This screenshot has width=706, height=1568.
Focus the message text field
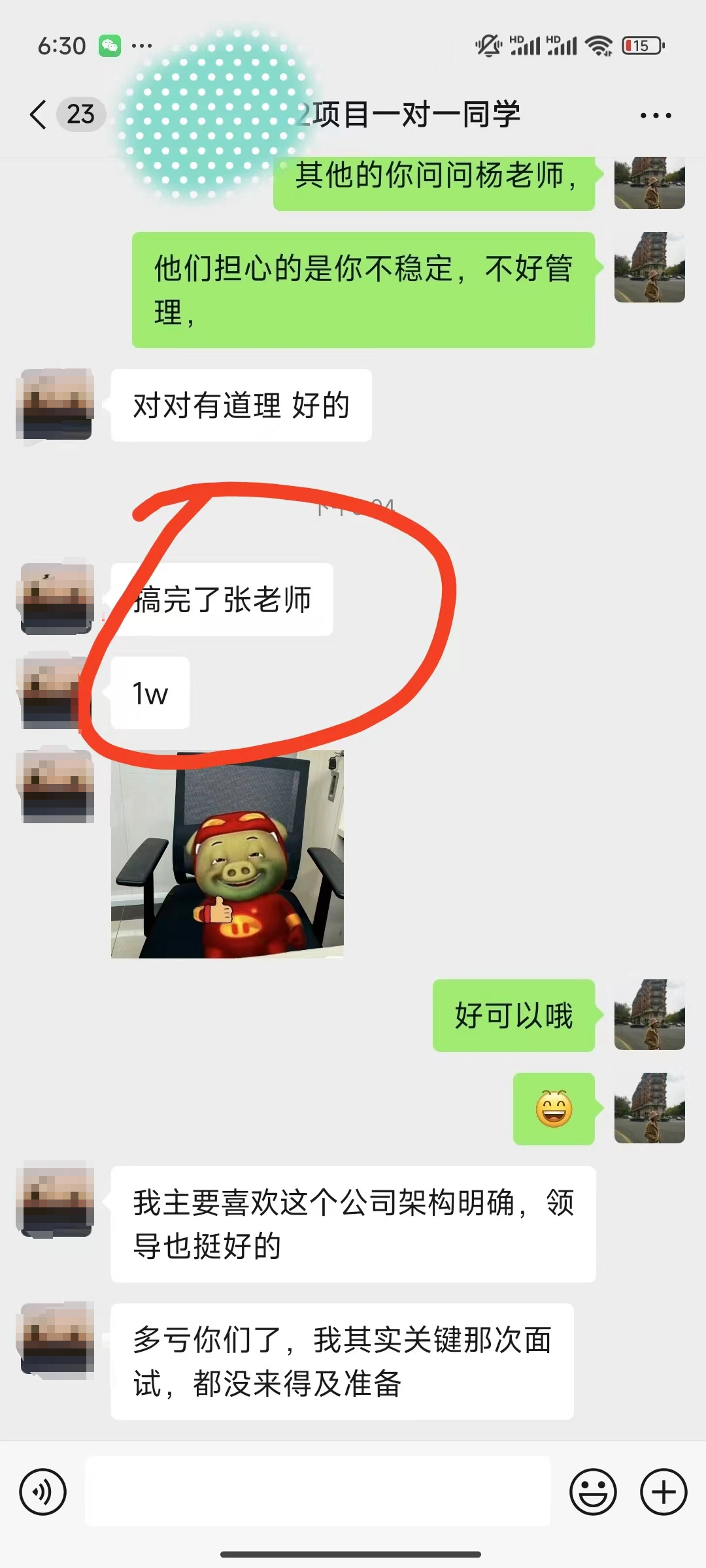(x=318, y=1493)
